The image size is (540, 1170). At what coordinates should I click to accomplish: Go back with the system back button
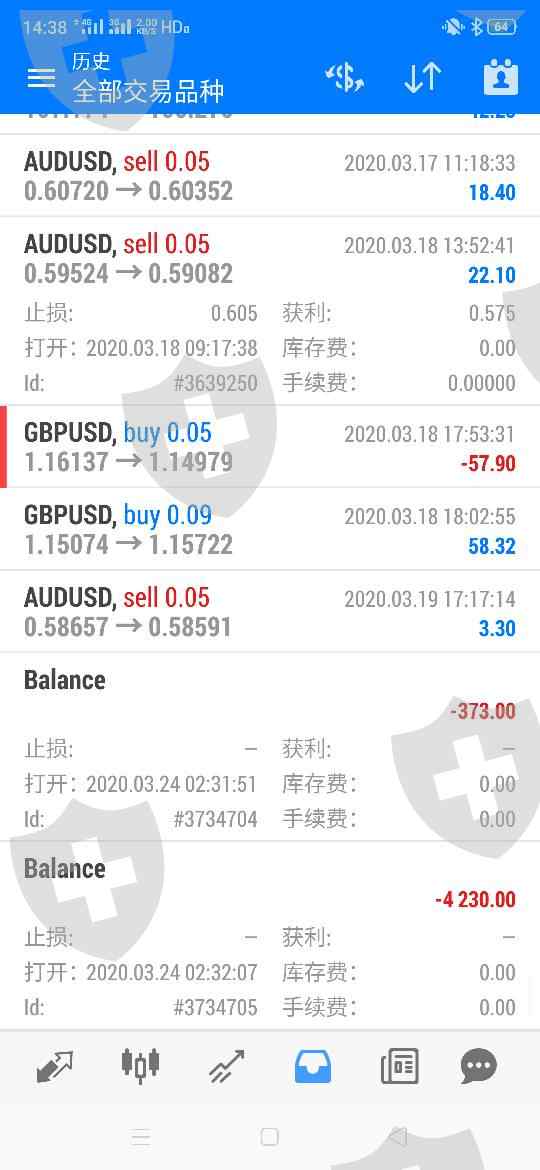[x=398, y=1137]
